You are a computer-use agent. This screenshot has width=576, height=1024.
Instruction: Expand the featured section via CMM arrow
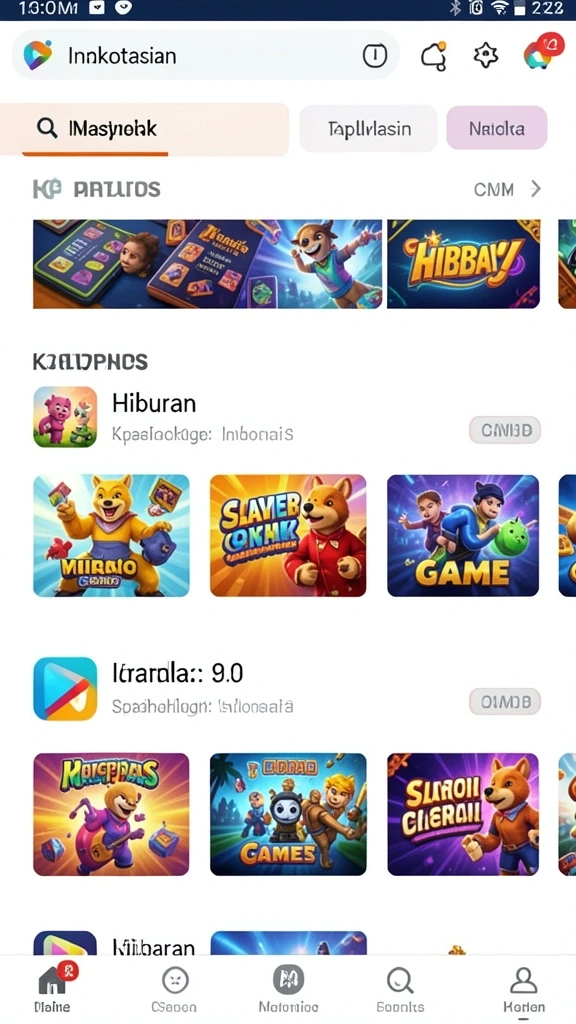pos(507,189)
